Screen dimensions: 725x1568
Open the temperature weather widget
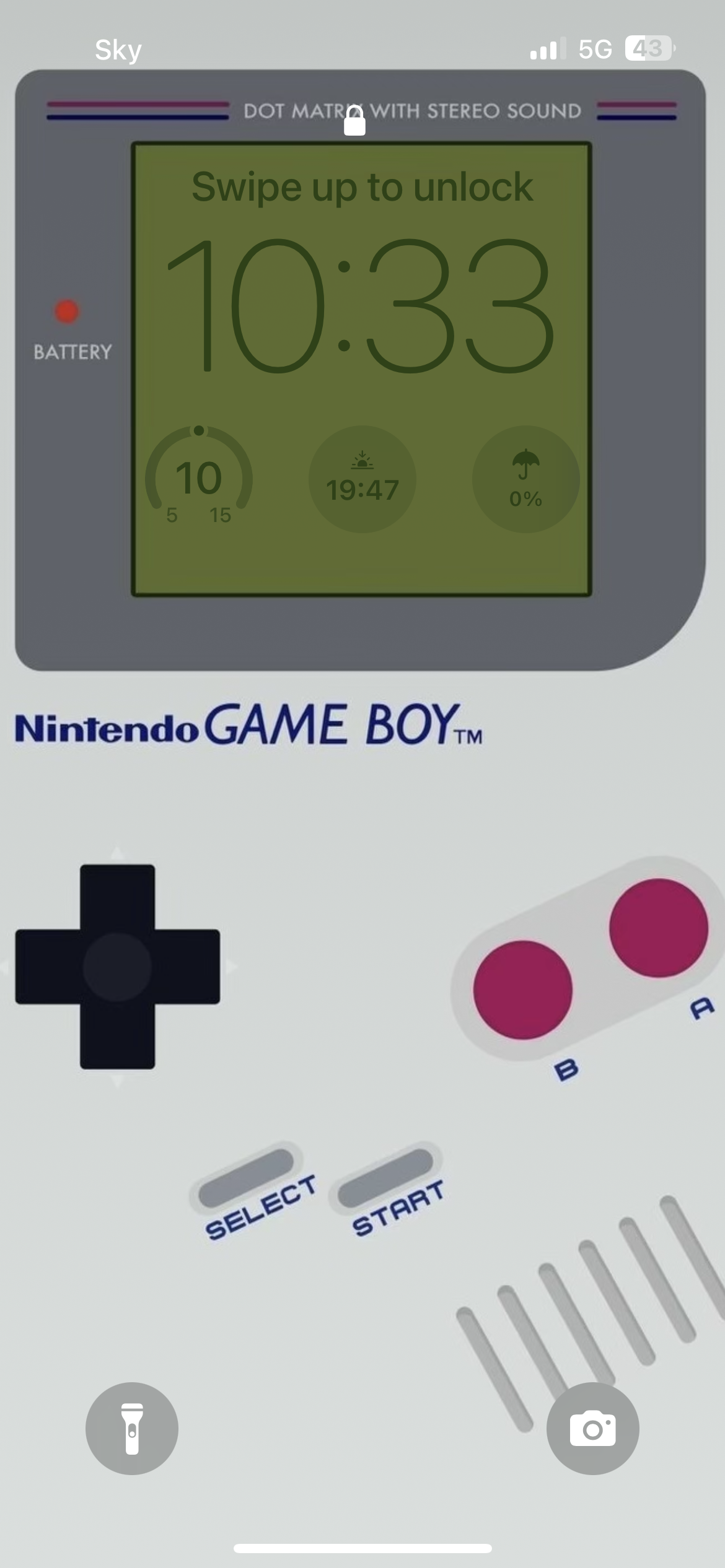(x=199, y=479)
